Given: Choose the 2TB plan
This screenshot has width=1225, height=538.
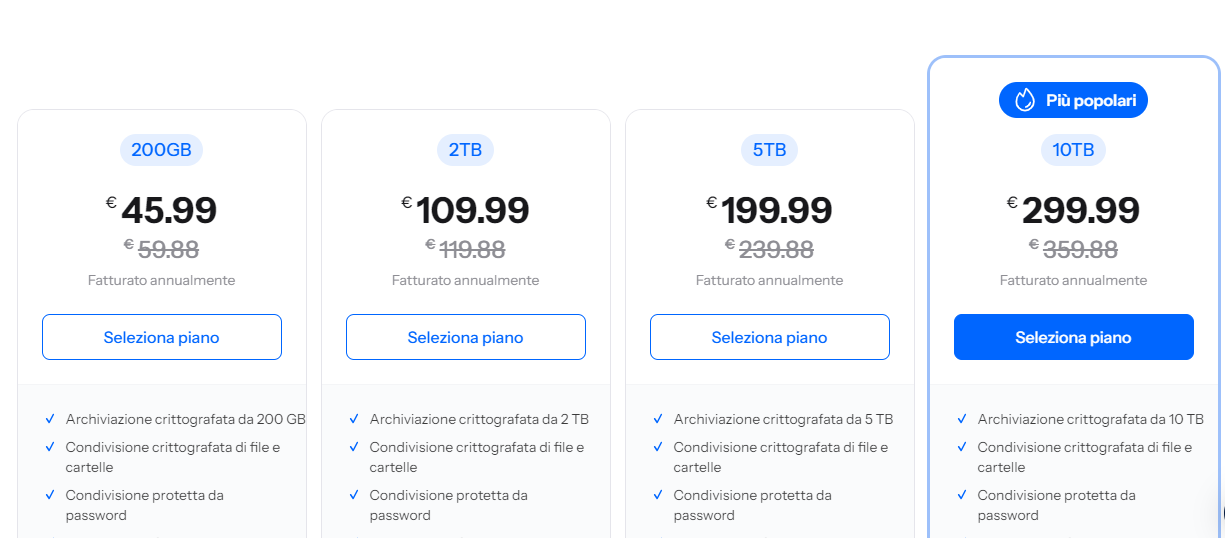Looking at the screenshot, I should pos(465,337).
